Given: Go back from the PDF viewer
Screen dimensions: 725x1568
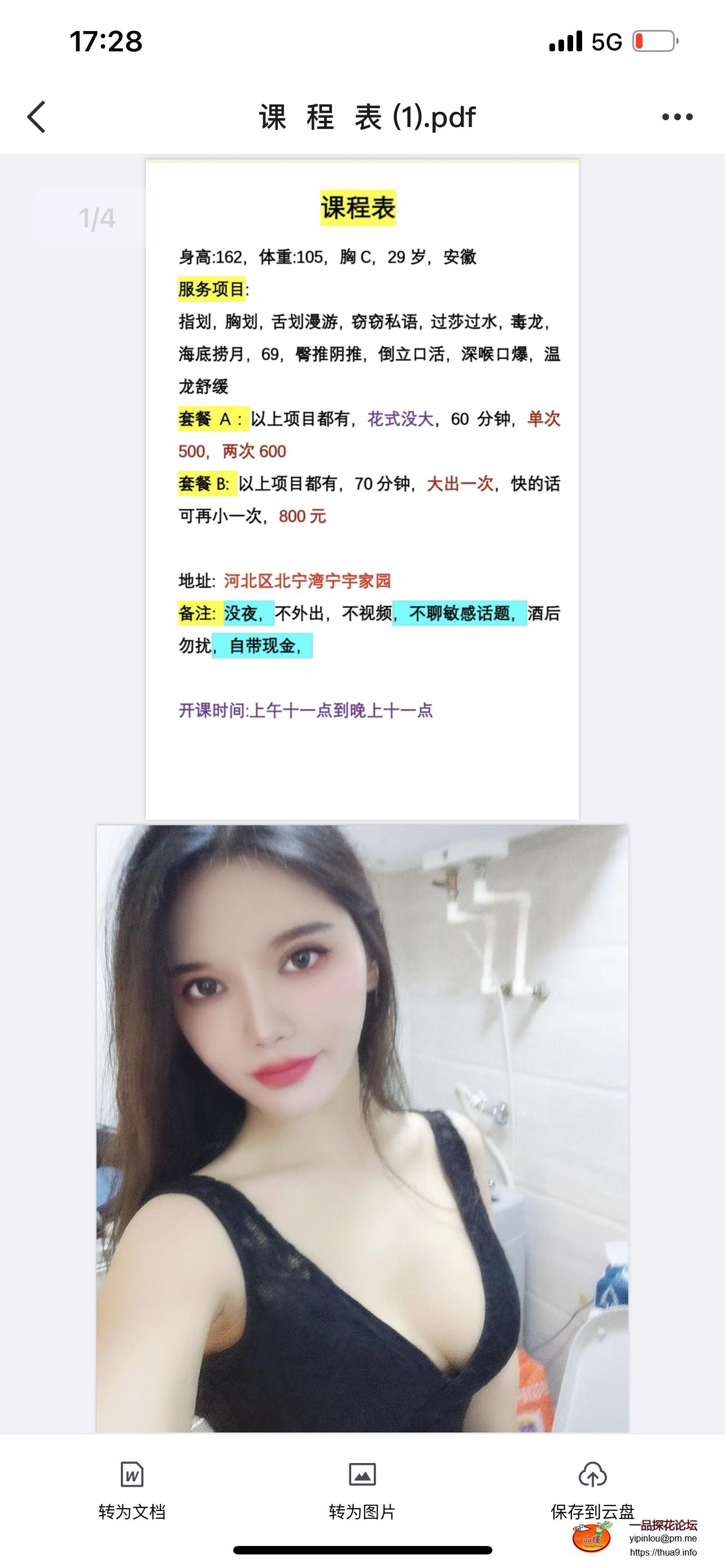Looking at the screenshot, I should pos(37,117).
